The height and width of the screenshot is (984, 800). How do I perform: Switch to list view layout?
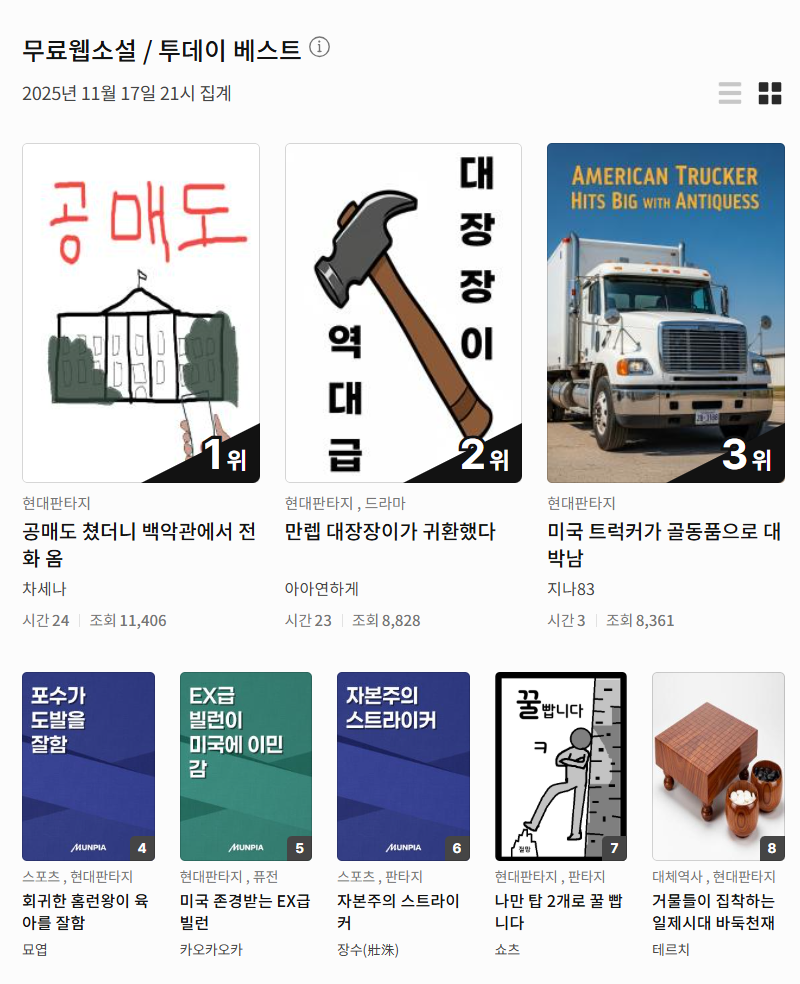click(x=730, y=92)
